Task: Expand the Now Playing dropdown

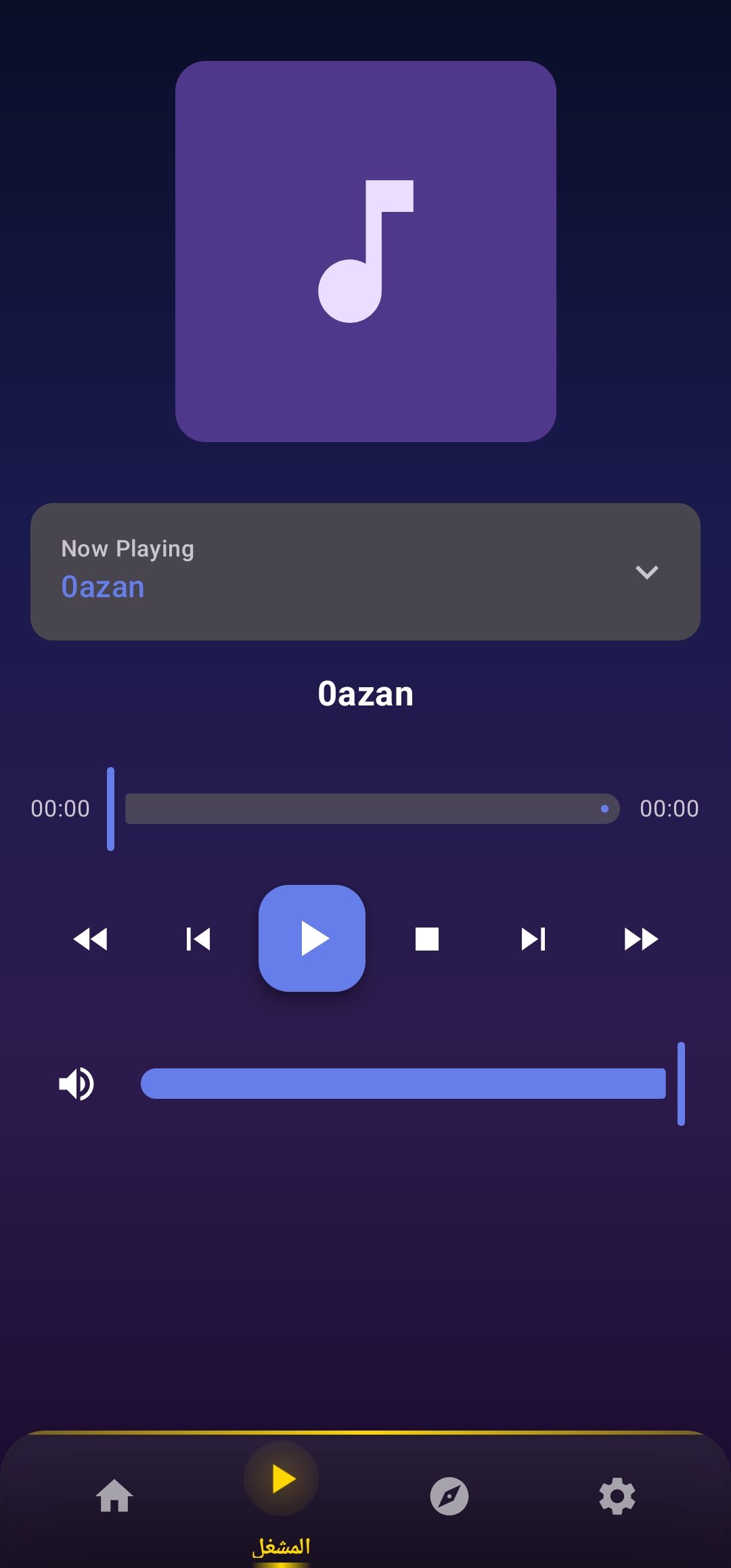Action: (x=647, y=572)
